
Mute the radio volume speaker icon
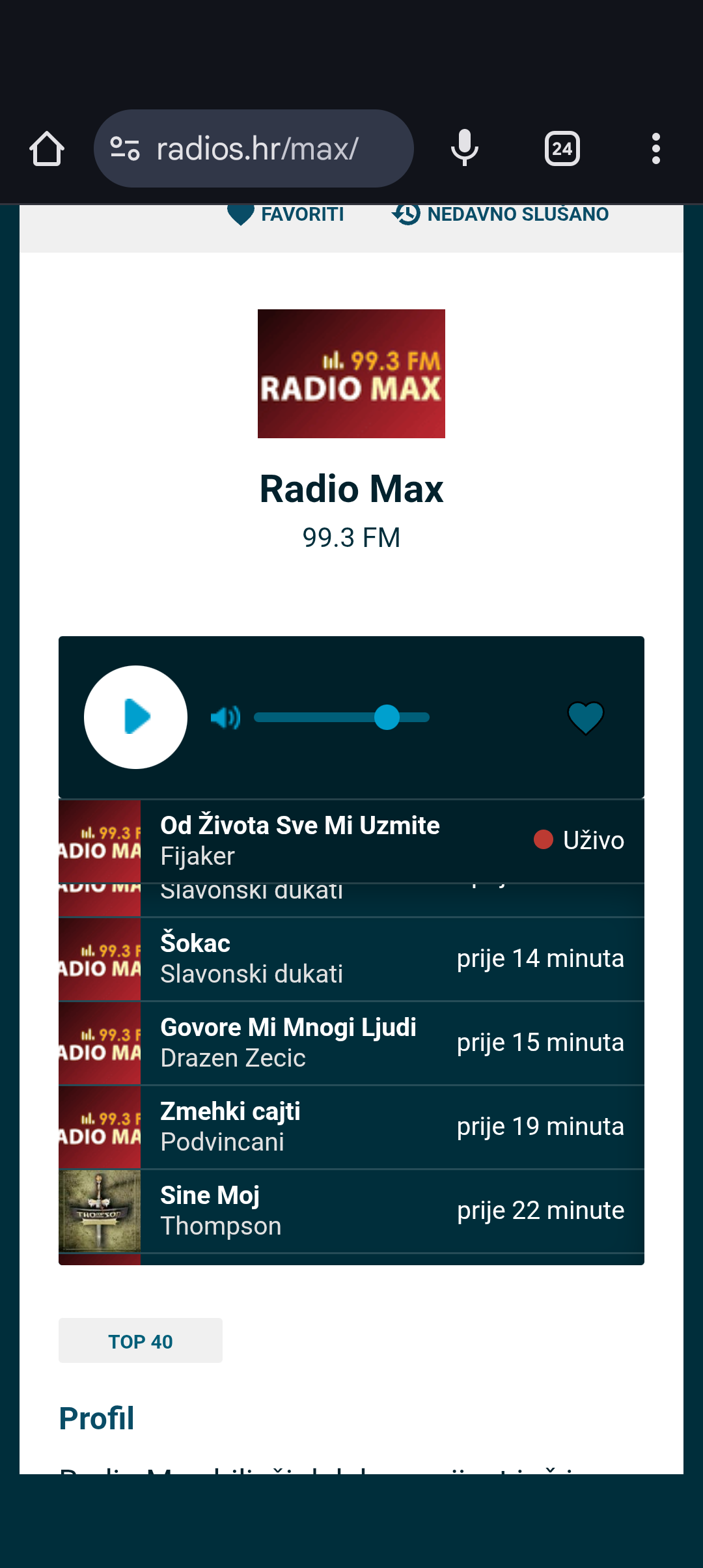pyautogui.click(x=226, y=718)
